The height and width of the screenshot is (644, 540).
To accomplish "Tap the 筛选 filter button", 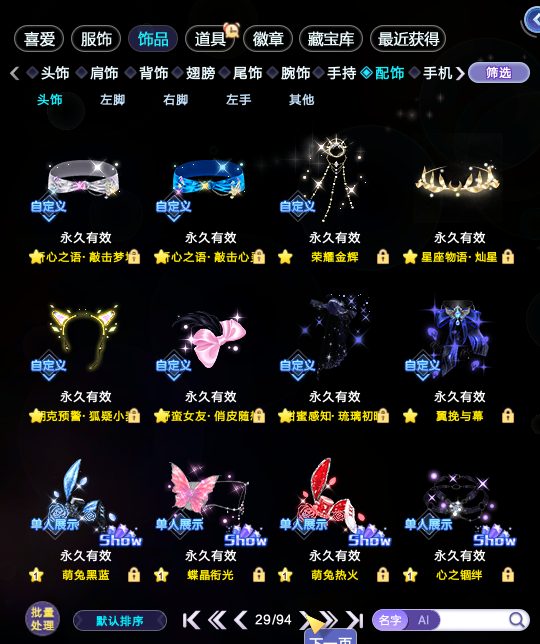I will (x=499, y=73).
